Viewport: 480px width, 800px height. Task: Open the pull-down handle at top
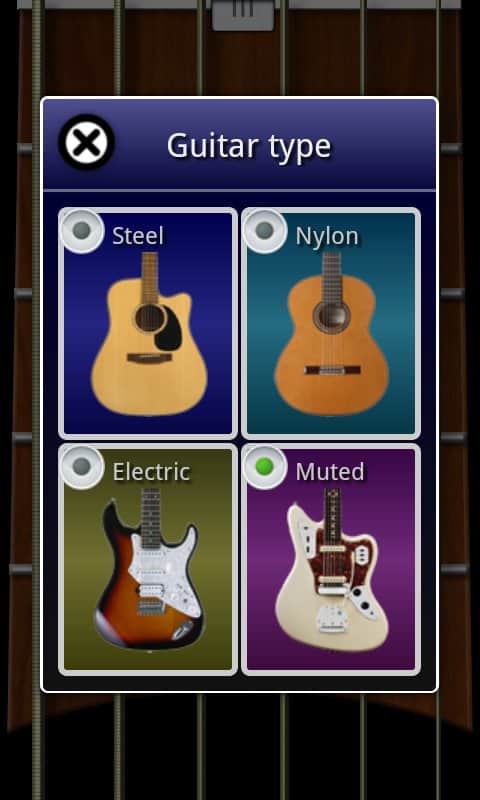[x=243, y=15]
